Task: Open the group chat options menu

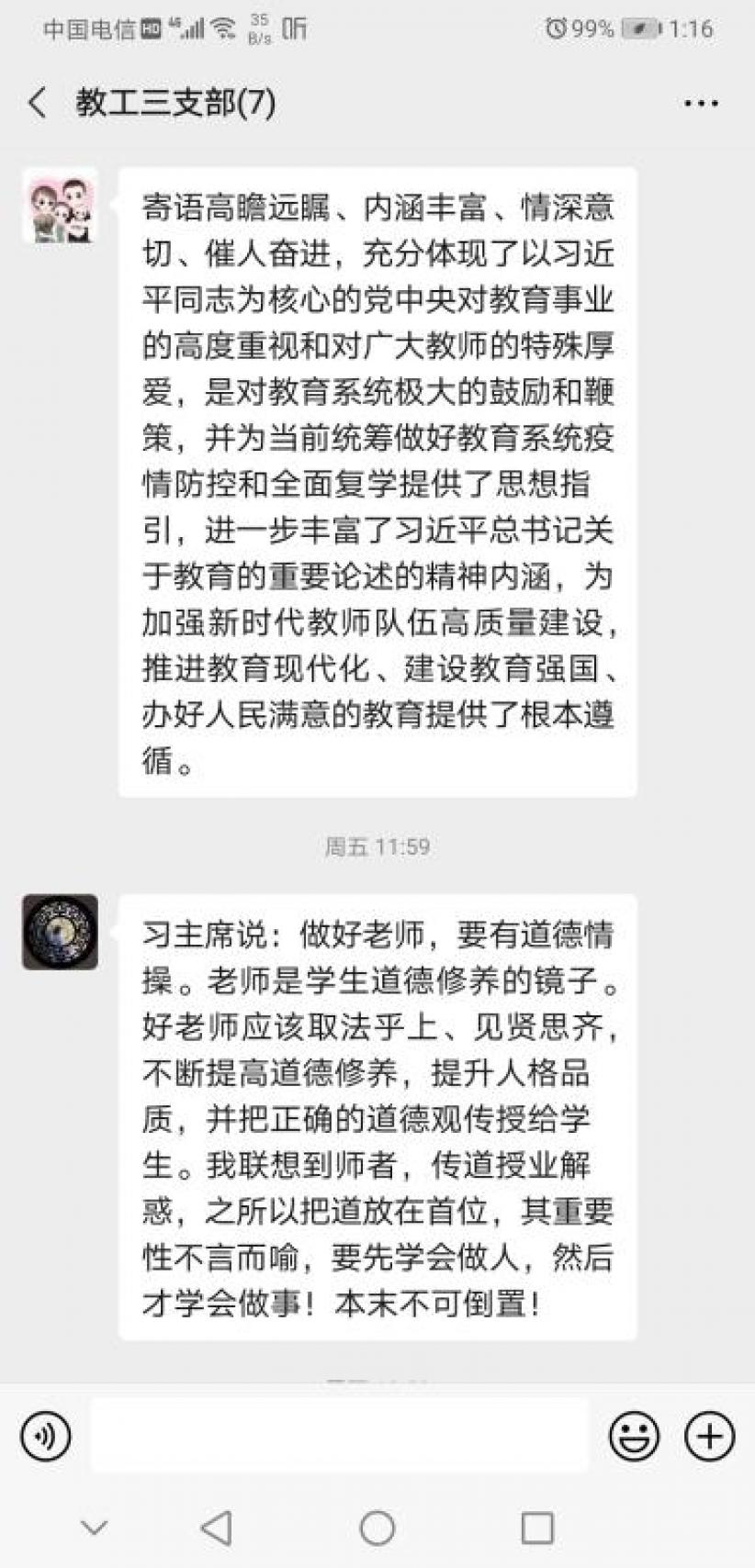Action: [x=701, y=103]
